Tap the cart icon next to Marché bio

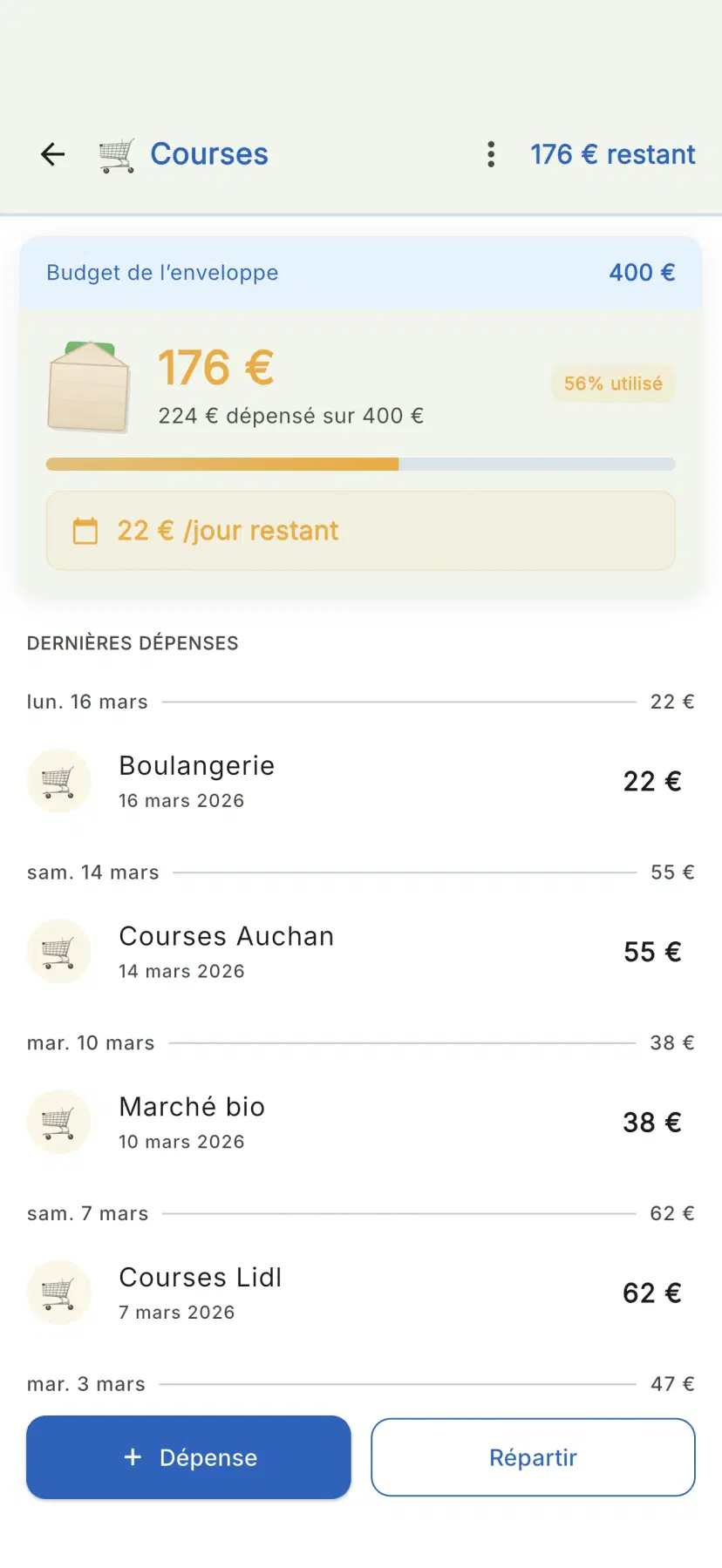(x=58, y=1122)
